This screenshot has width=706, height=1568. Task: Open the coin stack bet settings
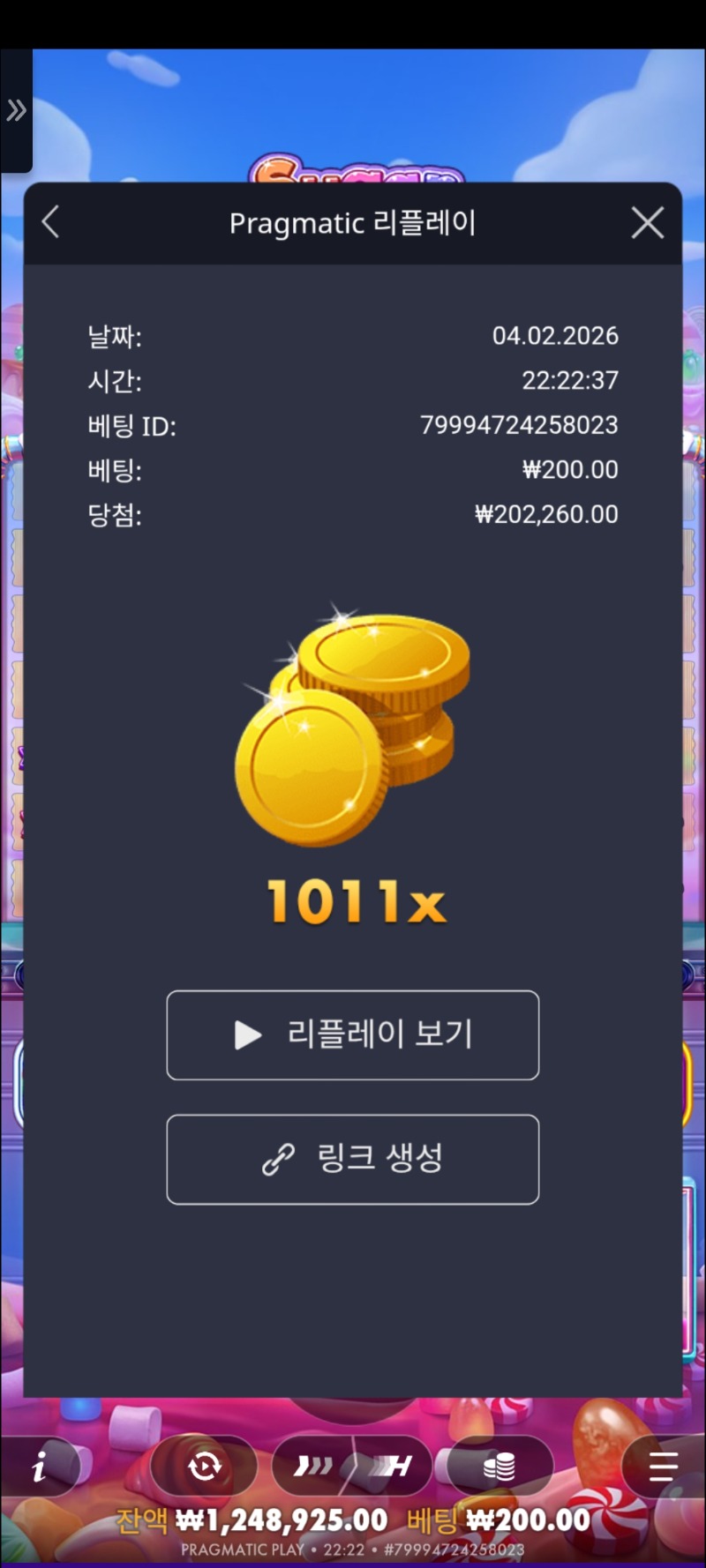499,1467
